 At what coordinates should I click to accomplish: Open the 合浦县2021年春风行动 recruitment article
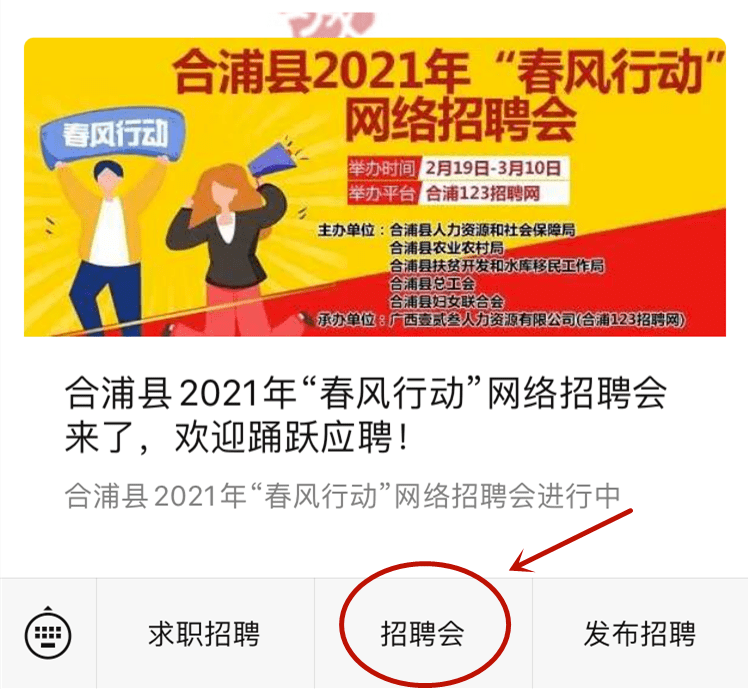click(x=366, y=411)
